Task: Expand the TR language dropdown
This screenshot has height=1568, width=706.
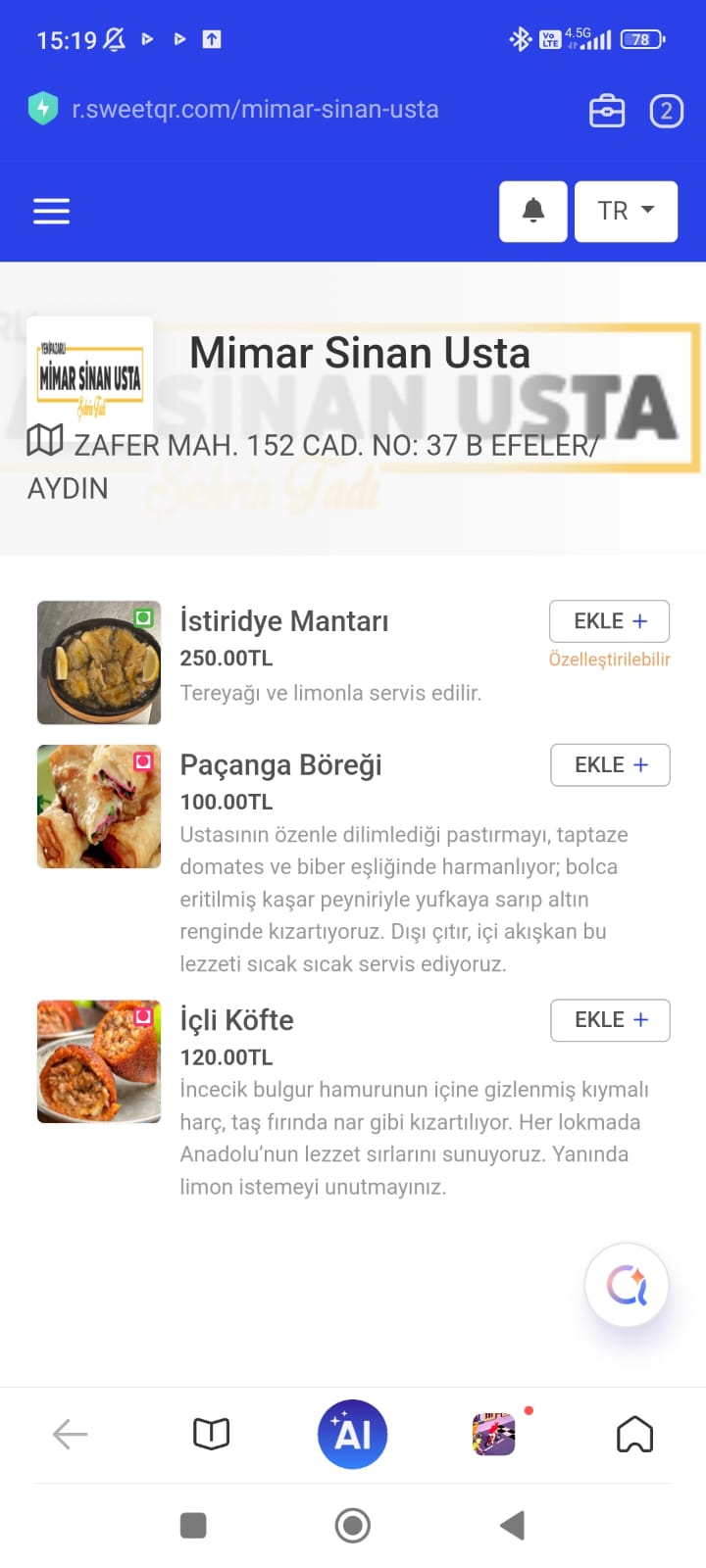Action: [x=626, y=211]
